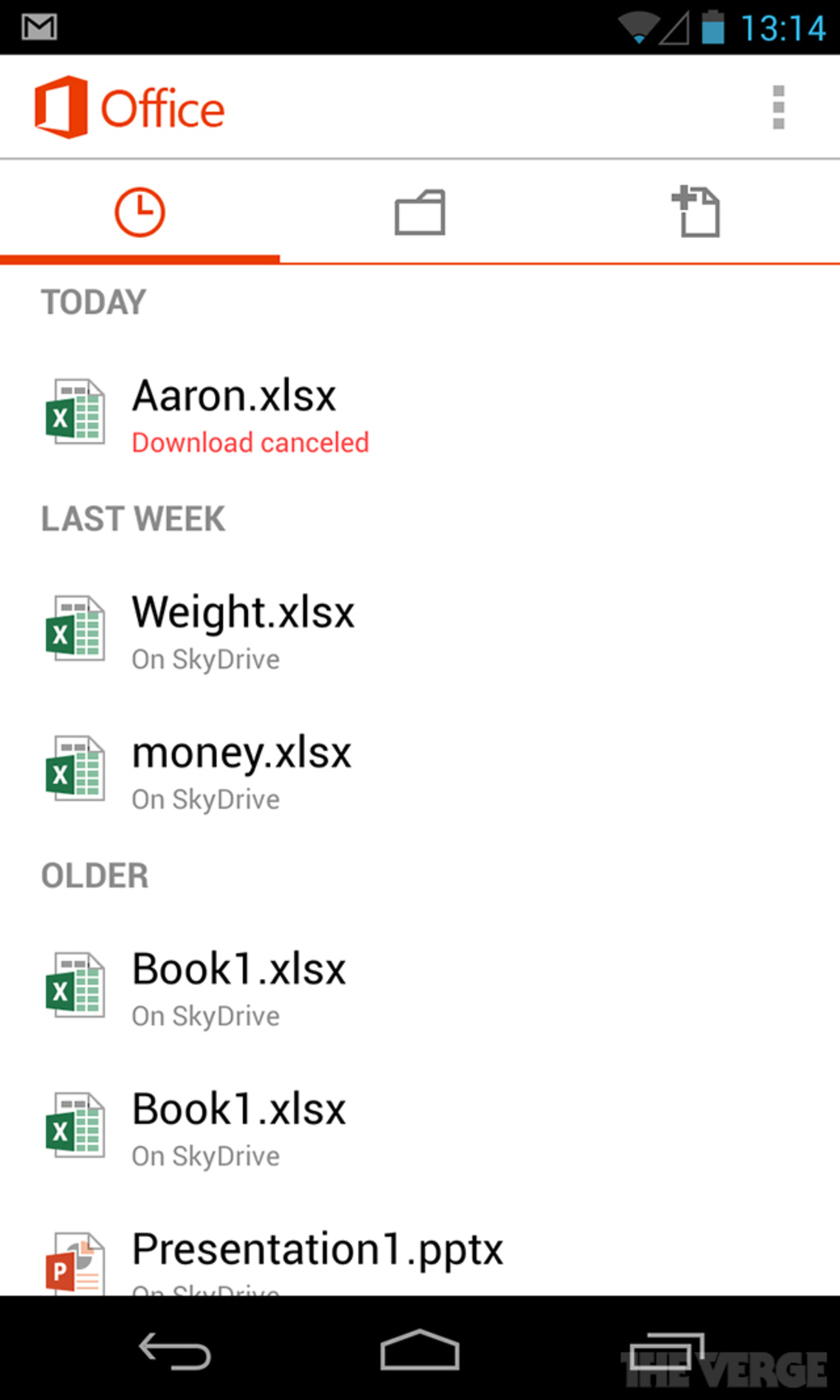Open the Weight.xlsx spreadsheet
The image size is (840, 1400).
click(243, 631)
